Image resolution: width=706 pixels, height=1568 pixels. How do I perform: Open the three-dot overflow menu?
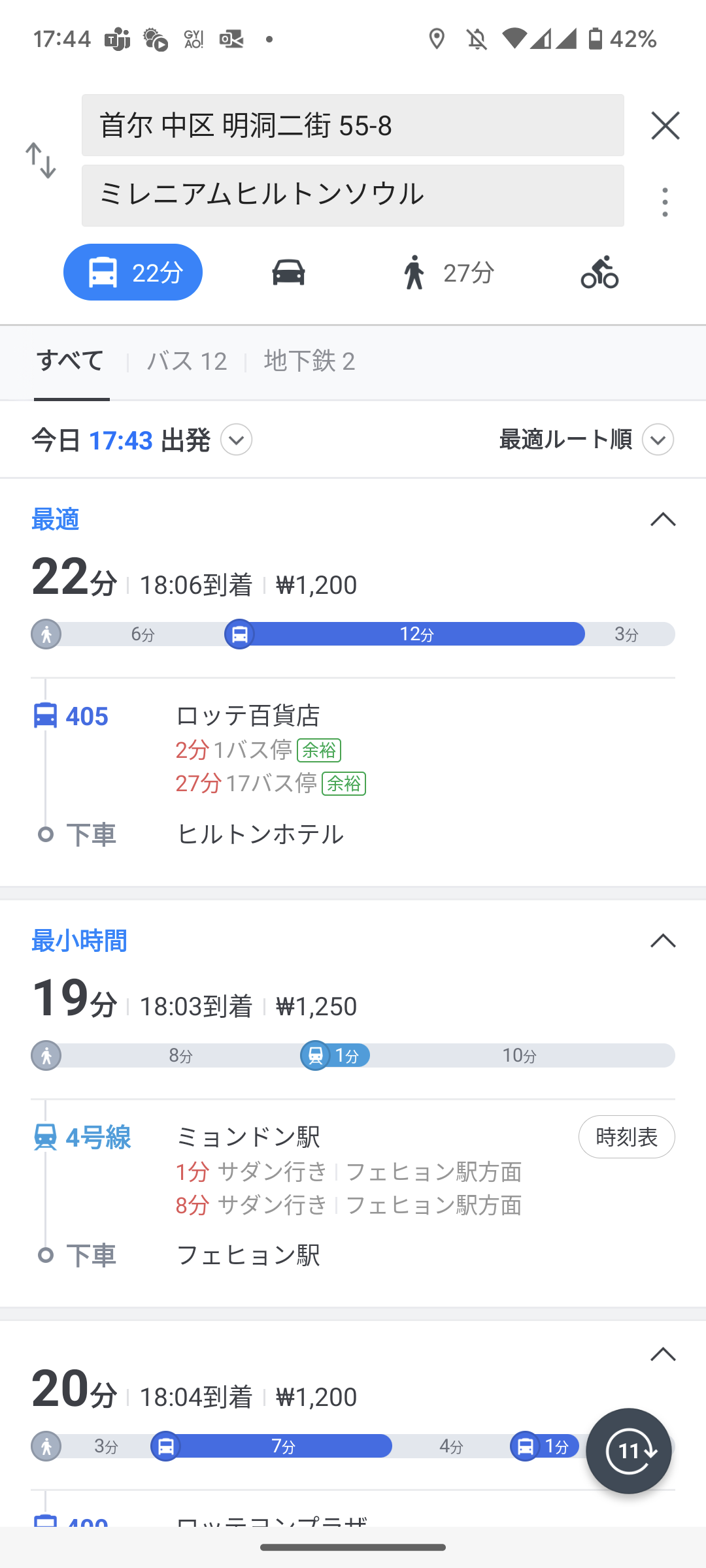tap(665, 202)
